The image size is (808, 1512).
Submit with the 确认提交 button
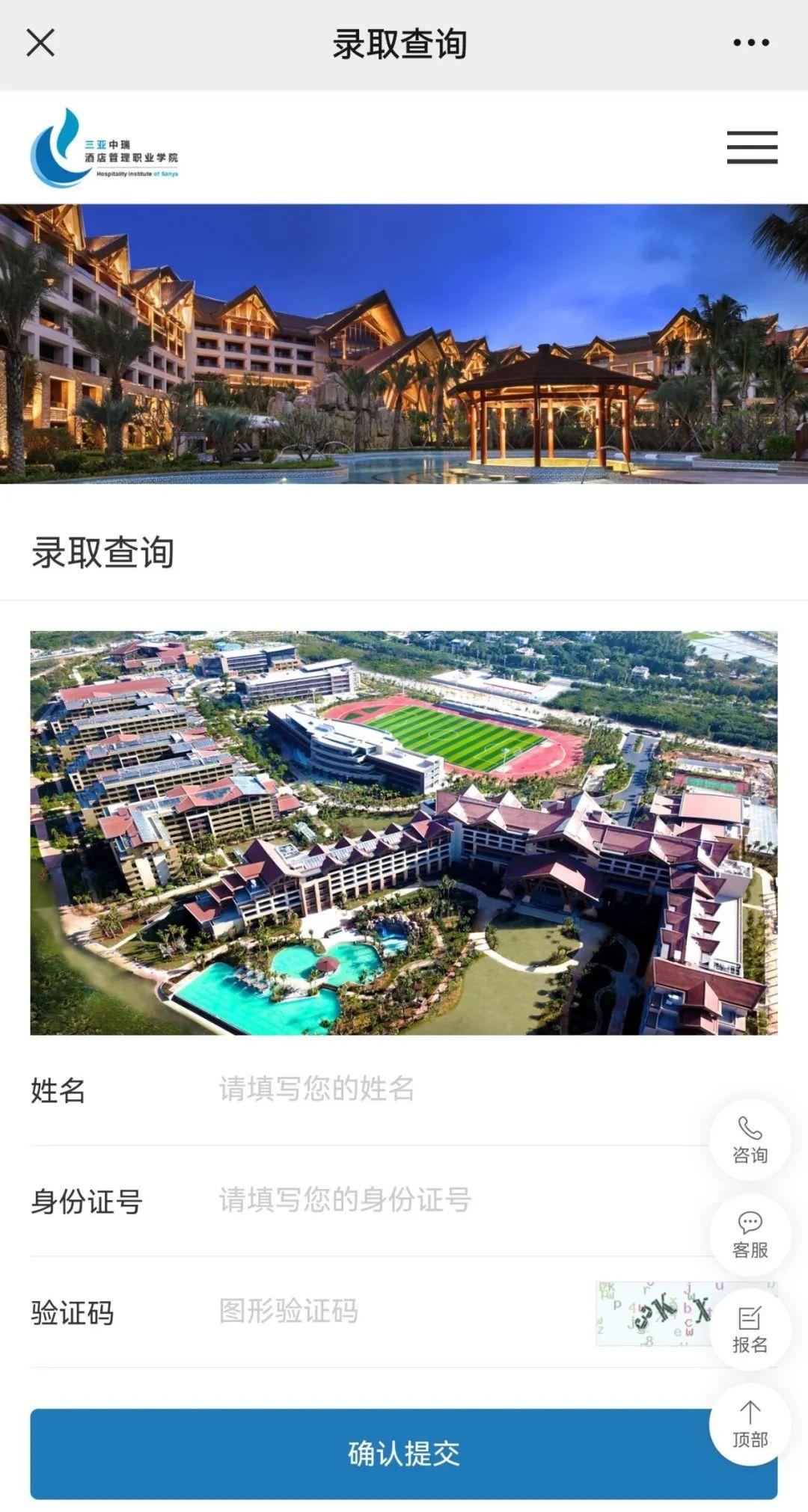(x=403, y=1454)
